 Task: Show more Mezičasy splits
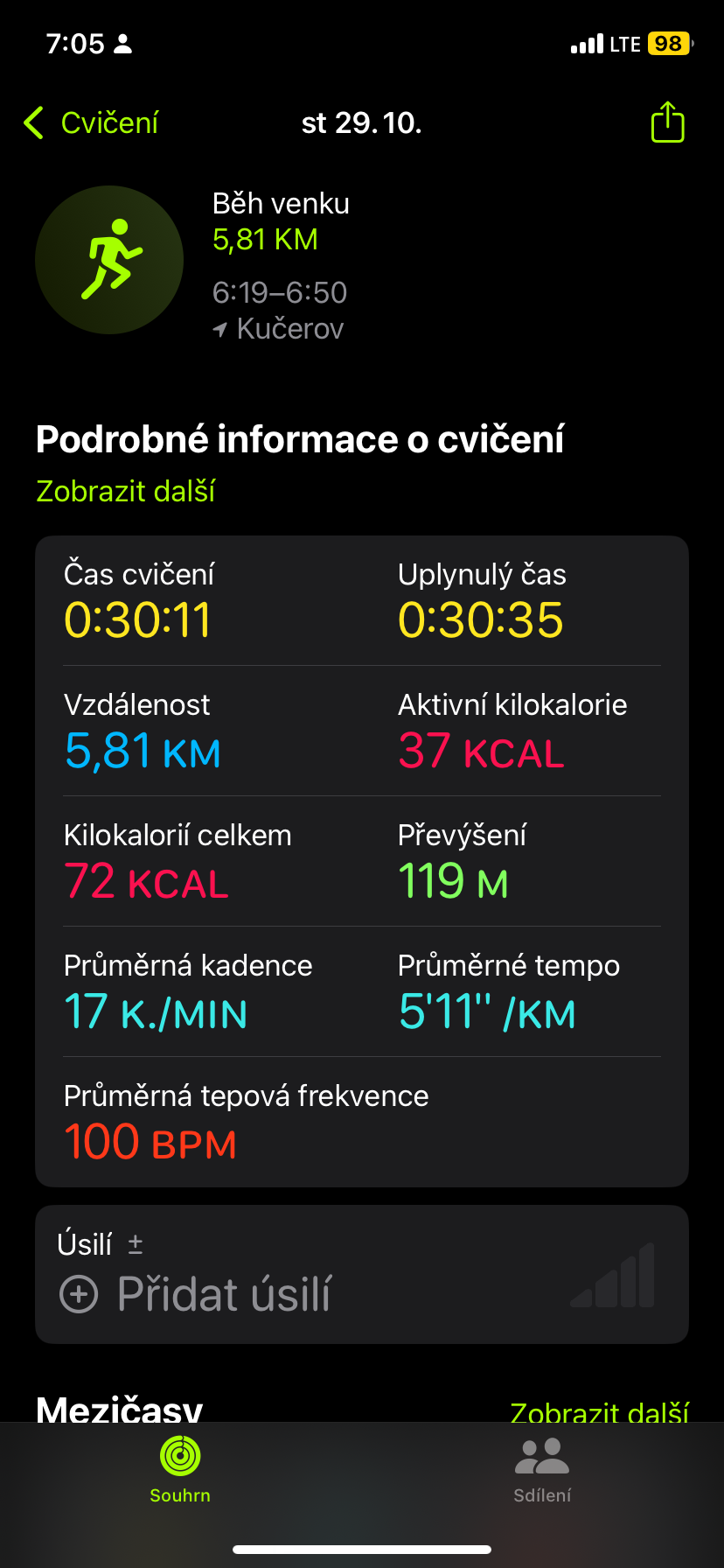(x=599, y=1410)
